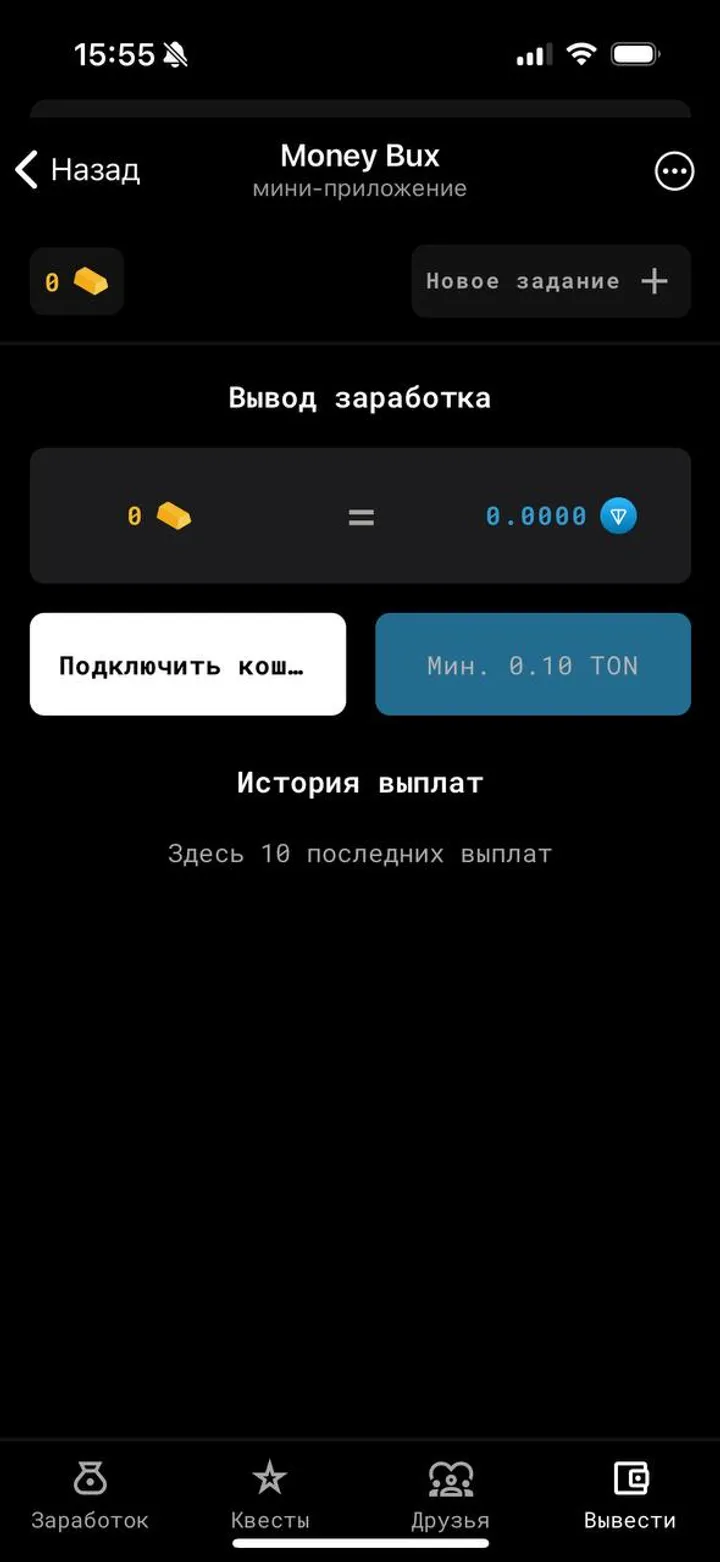Select the Вывести tab
Image resolution: width=720 pixels, height=1562 pixels.
pos(629,1495)
